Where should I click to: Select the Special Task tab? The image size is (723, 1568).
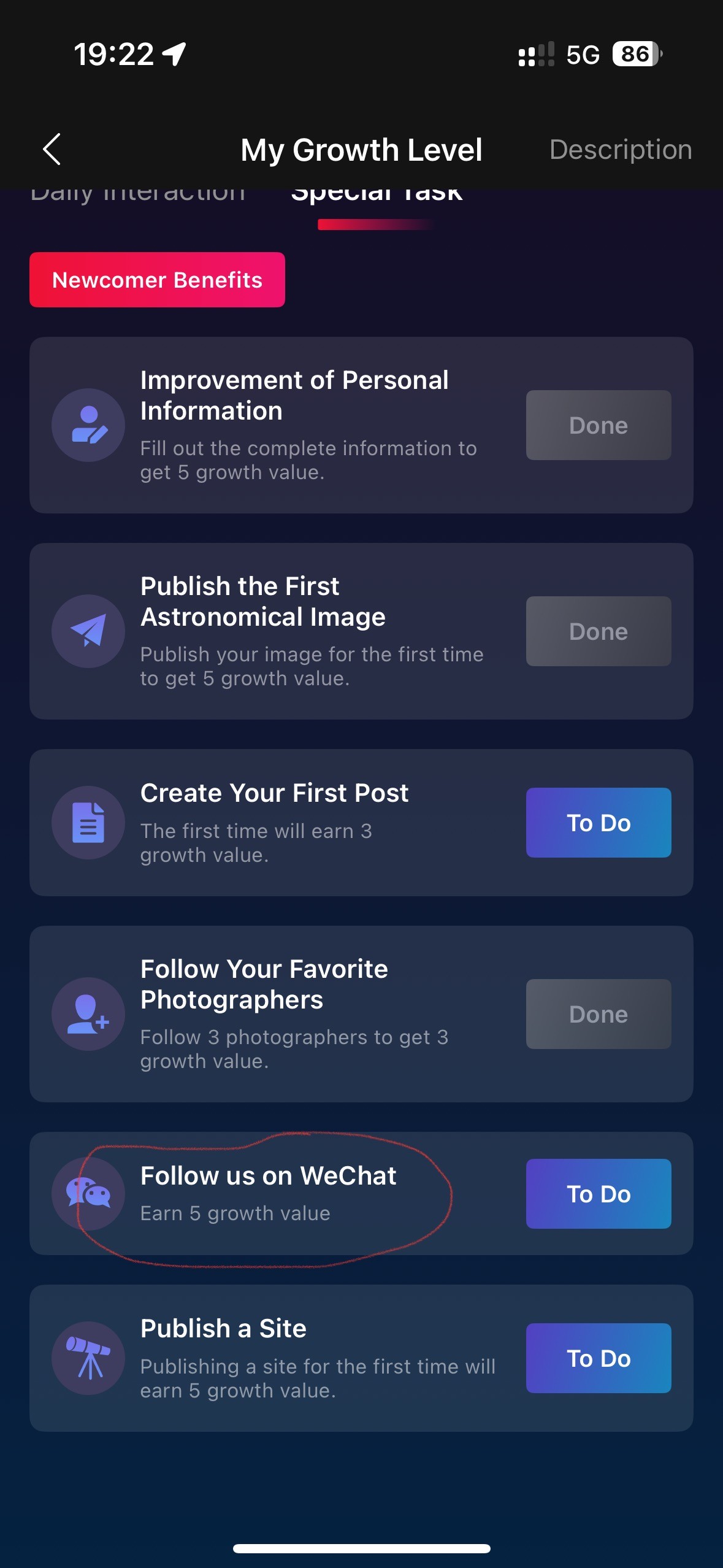377,196
